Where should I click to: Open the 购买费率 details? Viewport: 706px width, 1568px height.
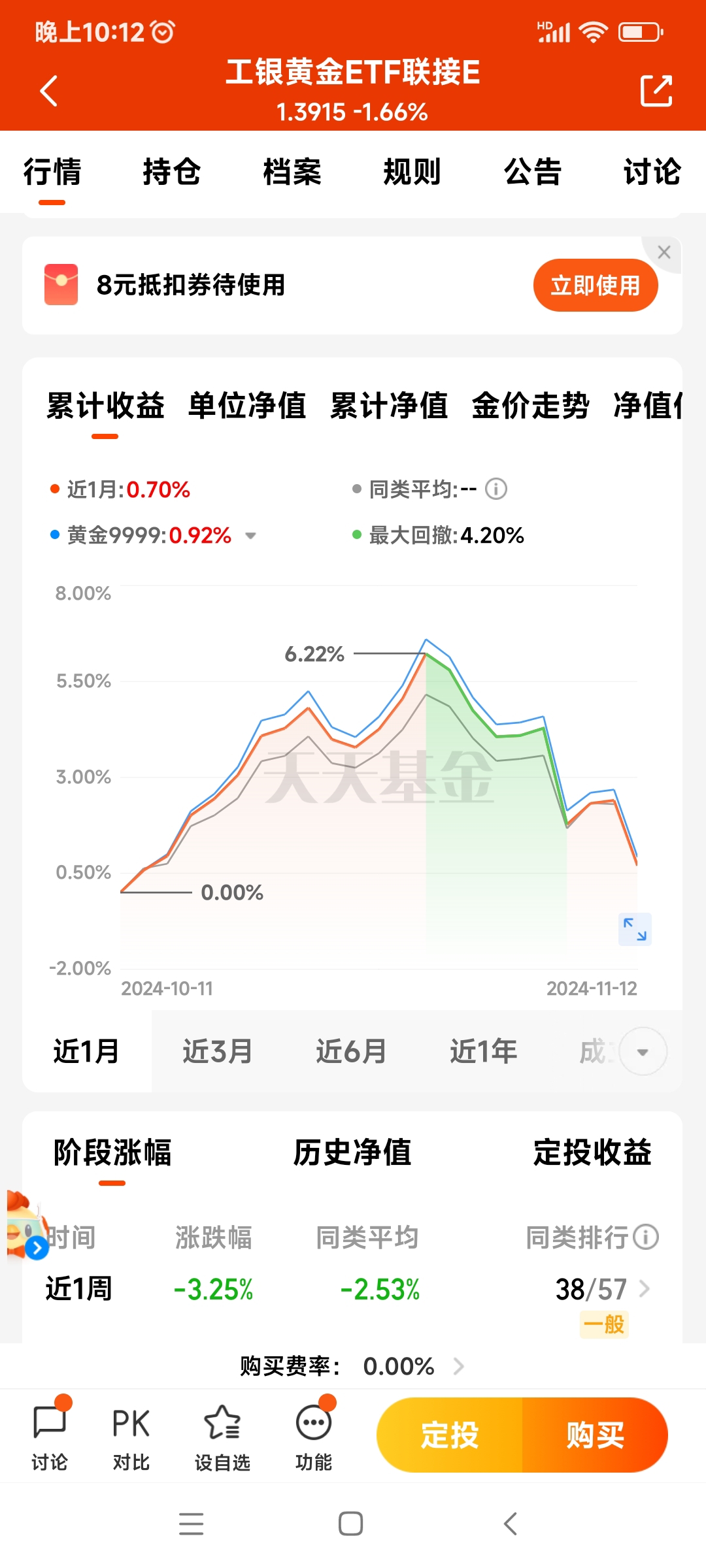click(352, 1366)
